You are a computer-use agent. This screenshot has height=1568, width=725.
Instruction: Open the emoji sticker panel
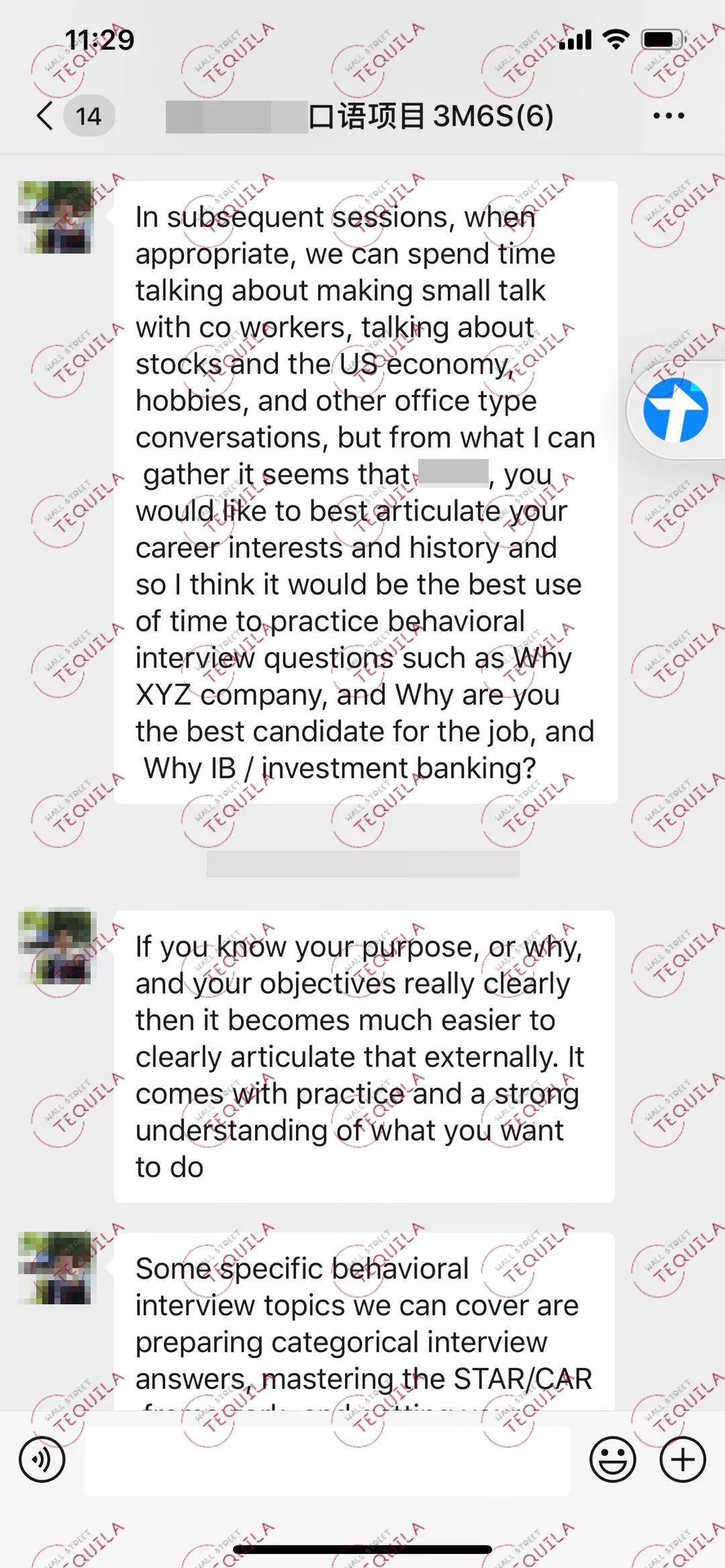[613, 1459]
